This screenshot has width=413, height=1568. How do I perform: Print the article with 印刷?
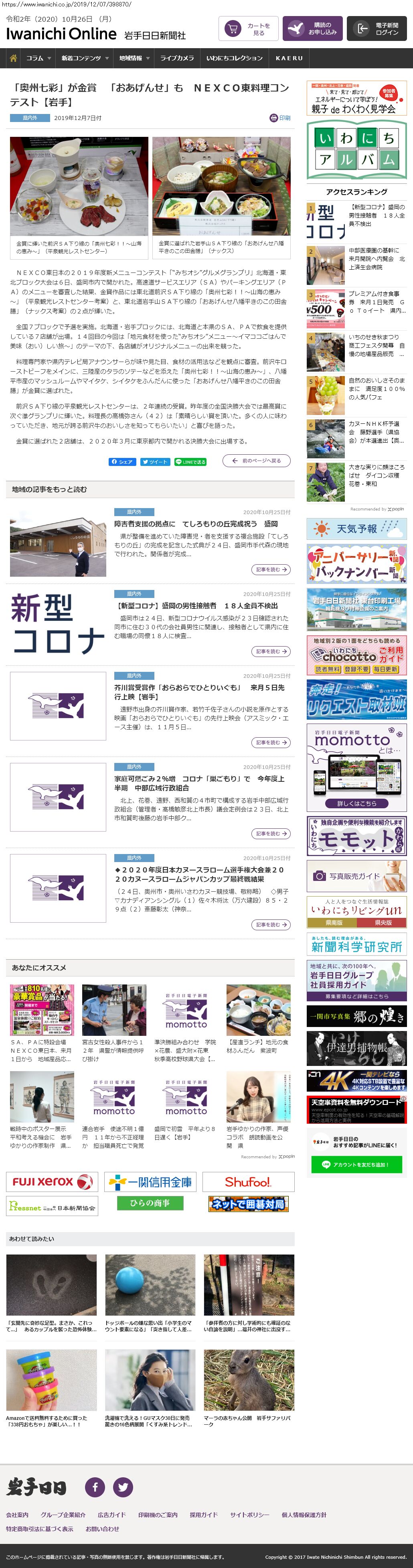click(280, 118)
